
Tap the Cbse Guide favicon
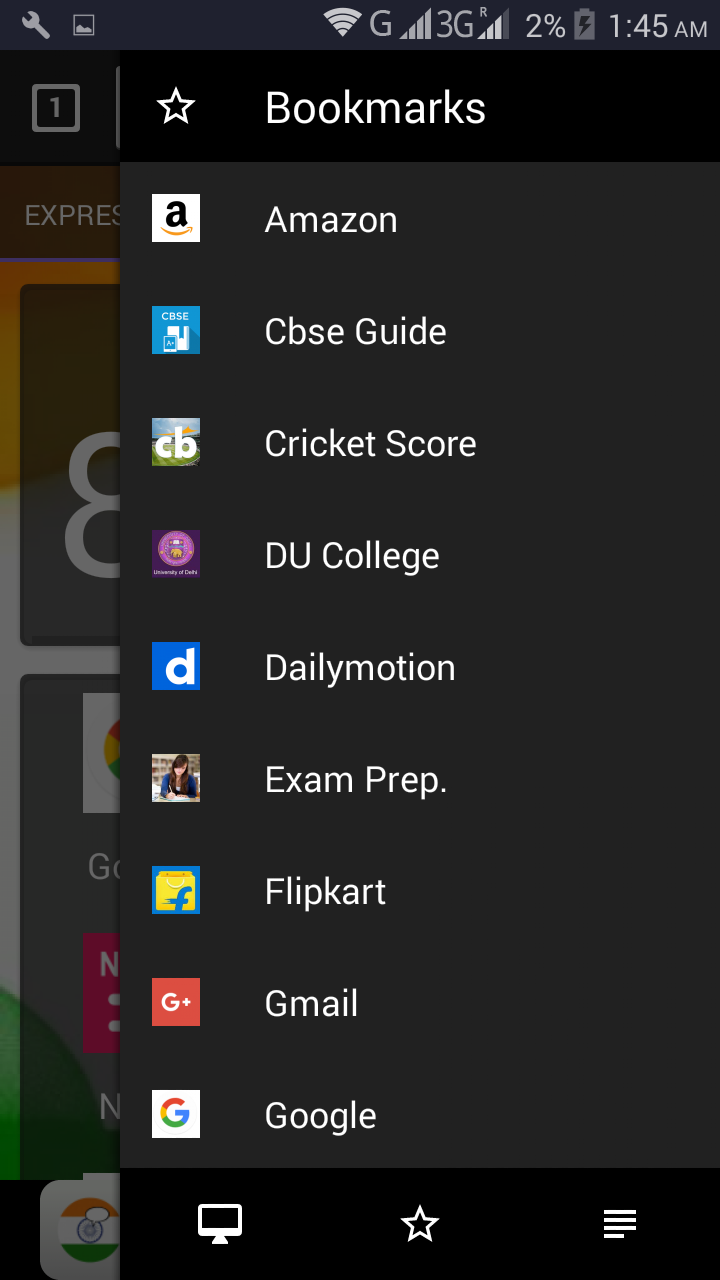coord(176,330)
